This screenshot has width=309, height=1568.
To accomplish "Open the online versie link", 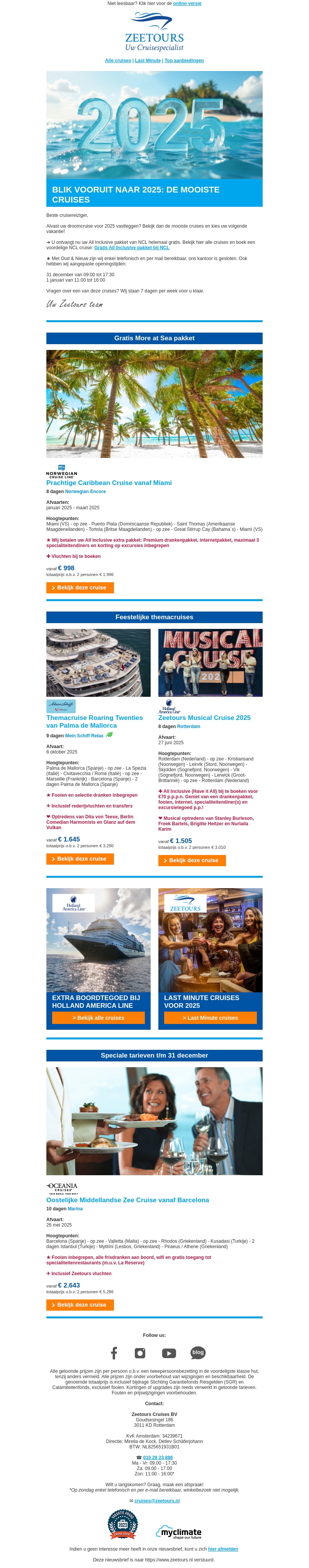I will click(187, 3).
